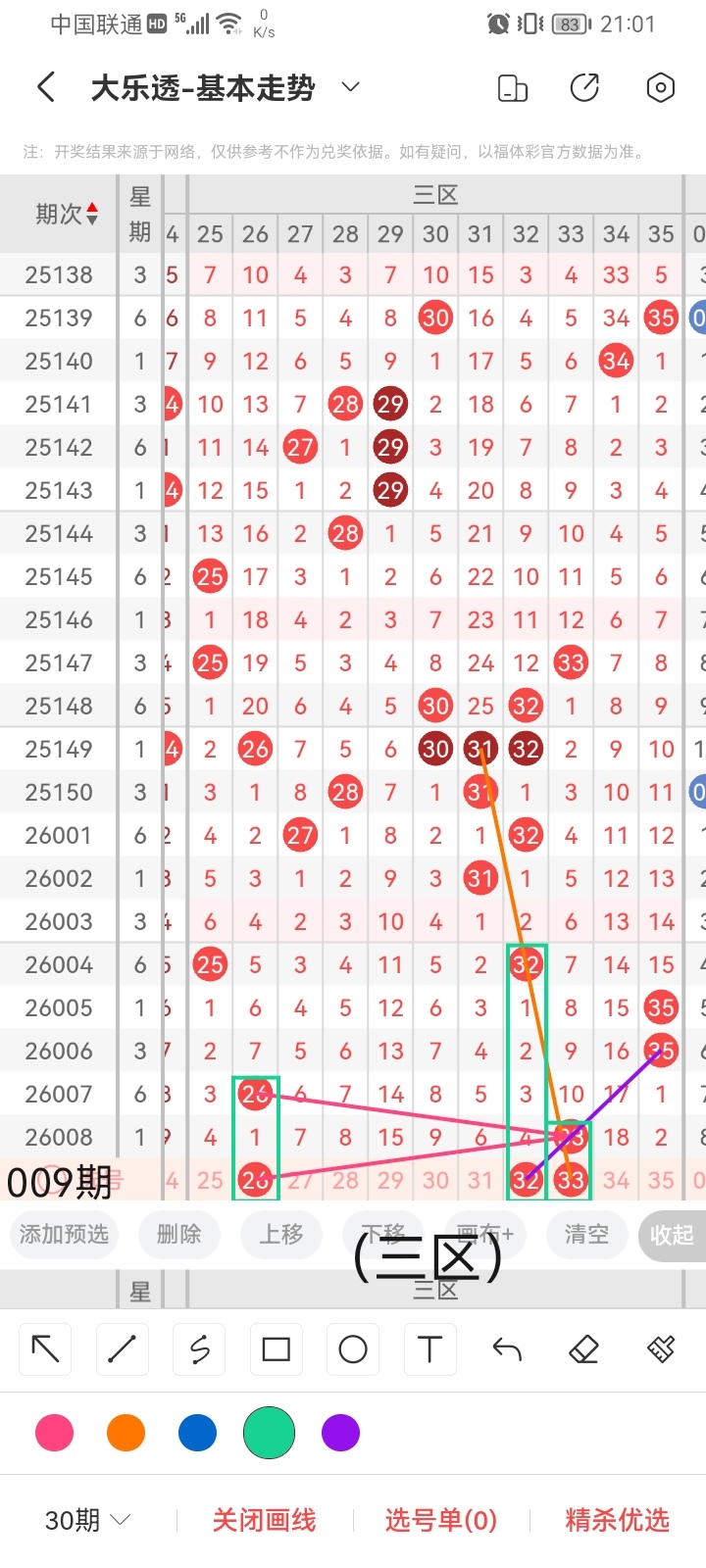Pick the pink color swatch

click(x=54, y=1433)
